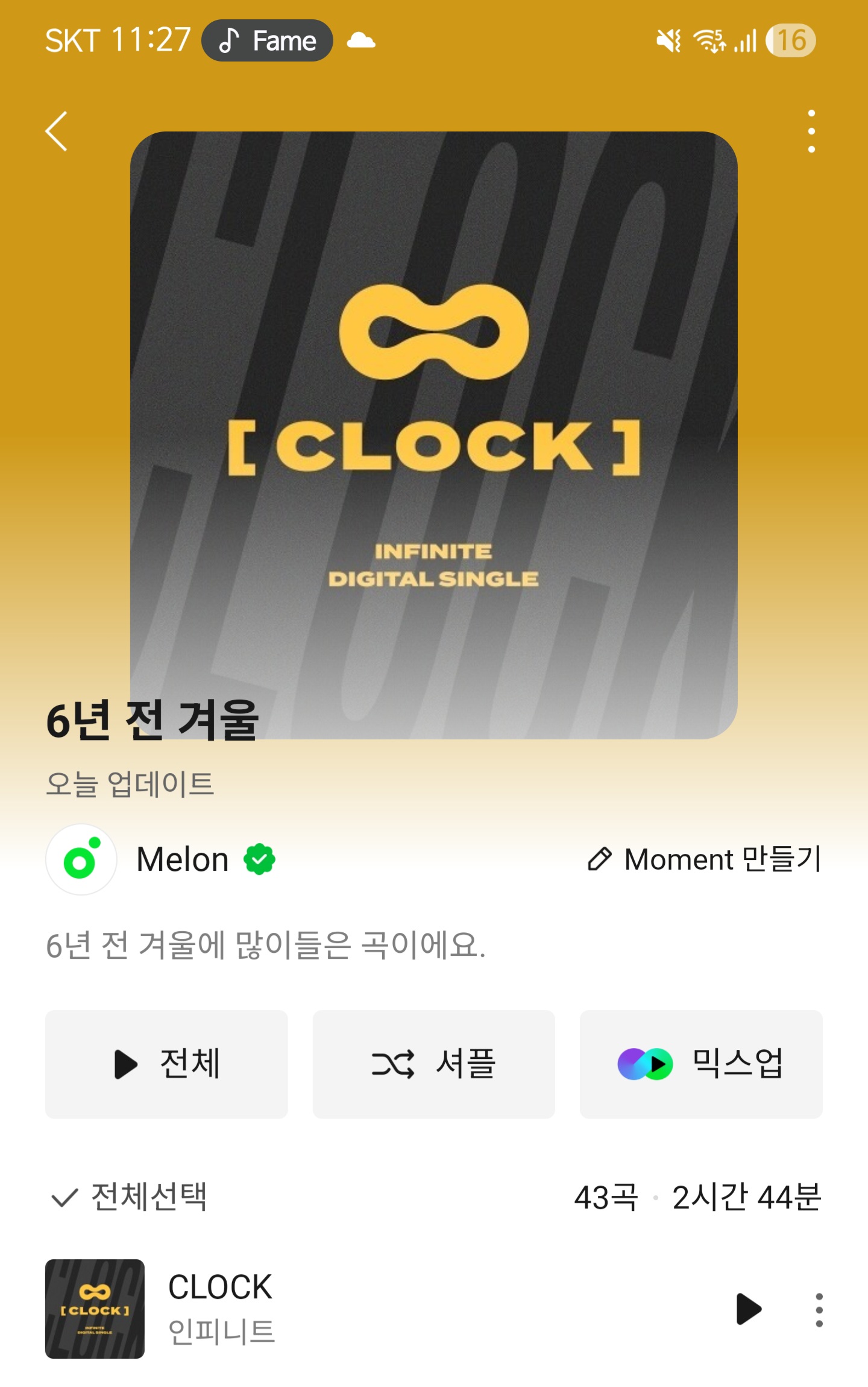The height and width of the screenshot is (1387, 868).
Task: Click the cloud icon in the status bar
Action: point(359,40)
